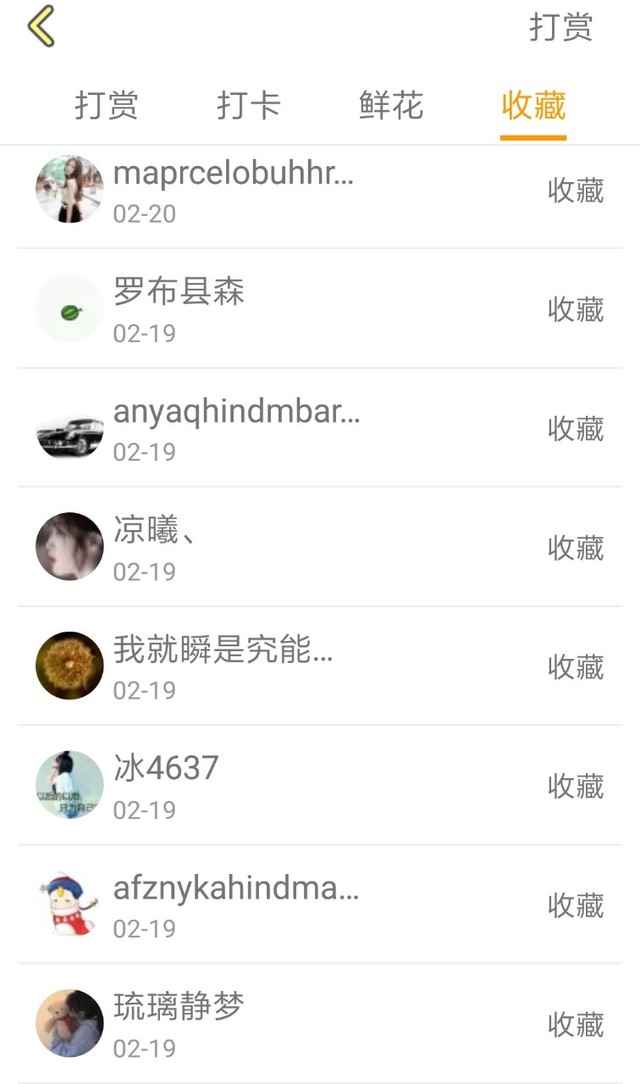The height and width of the screenshot is (1084, 640).
Task: Switch to the 打赏 tab
Action: pos(106,105)
